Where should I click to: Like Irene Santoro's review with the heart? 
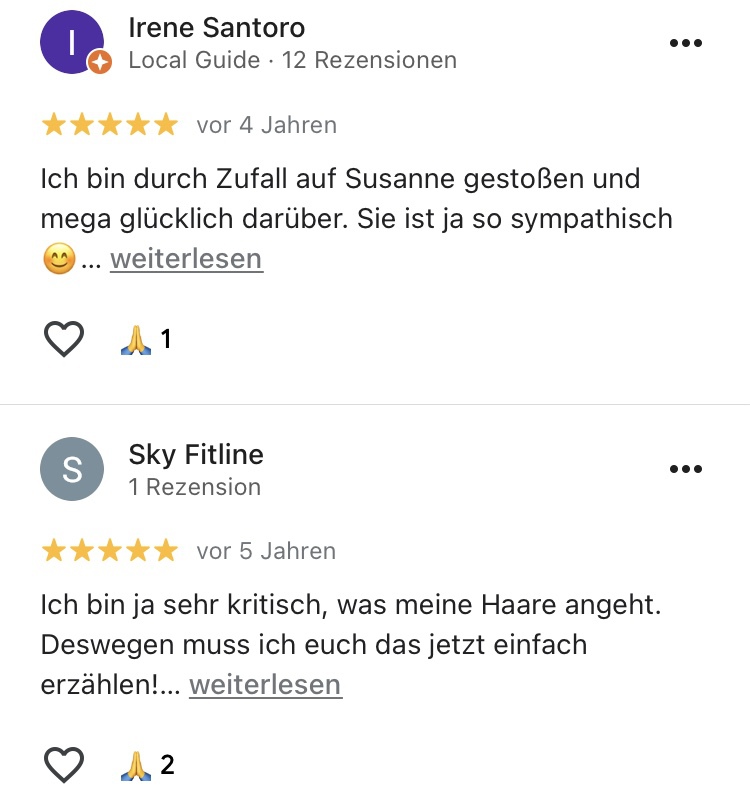tap(65, 340)
